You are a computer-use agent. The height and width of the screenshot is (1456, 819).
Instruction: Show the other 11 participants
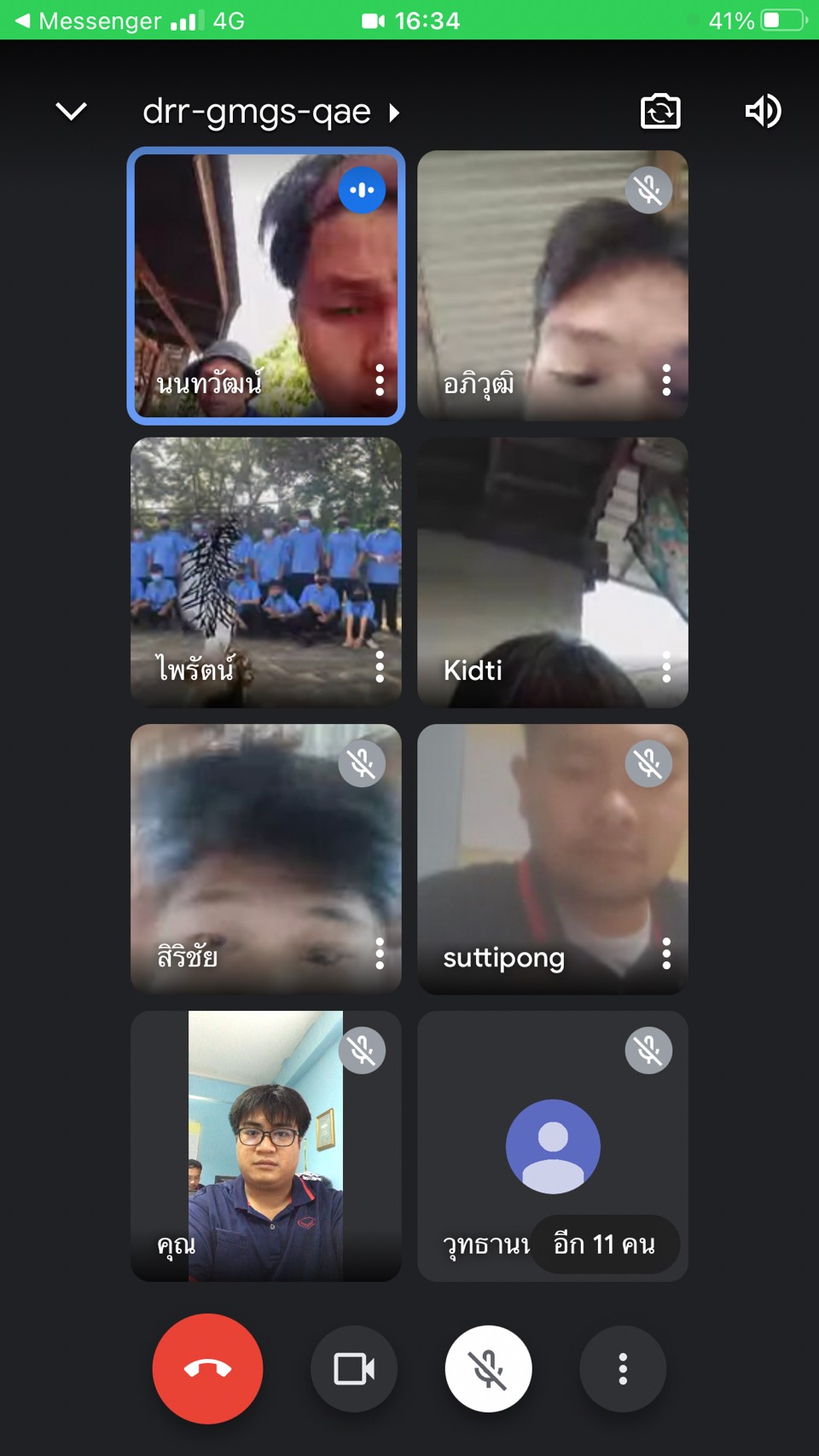click(605, 1244)
